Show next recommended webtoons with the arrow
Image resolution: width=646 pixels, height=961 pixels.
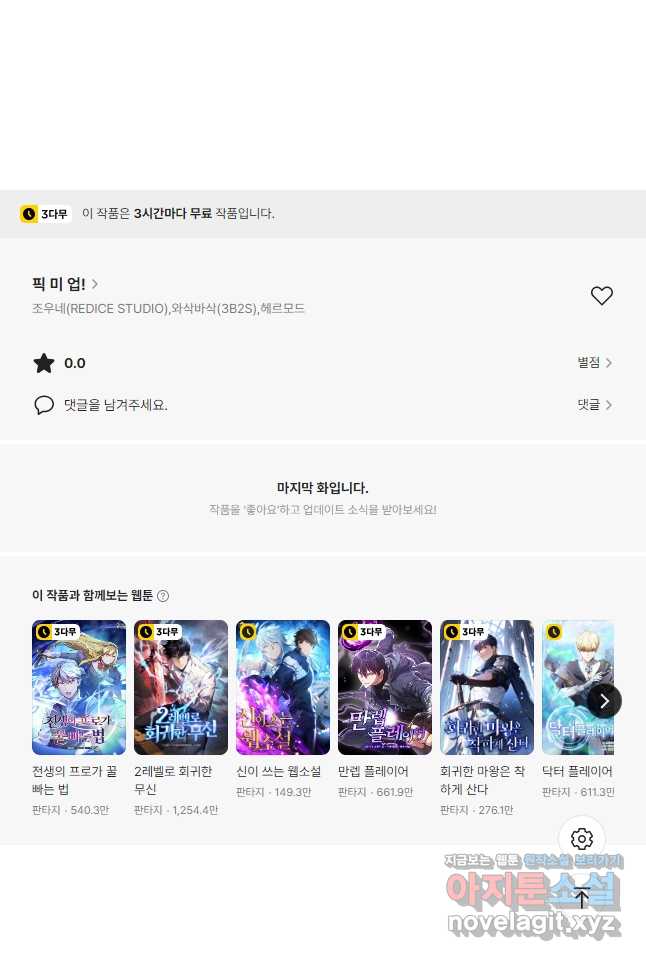(604, 700)
